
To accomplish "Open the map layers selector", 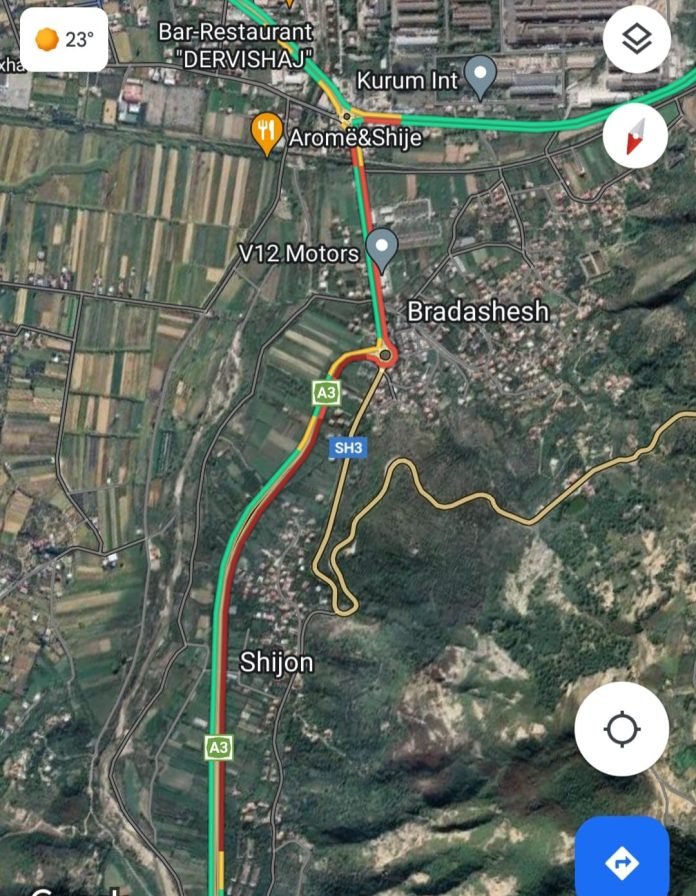I will 637,40.
